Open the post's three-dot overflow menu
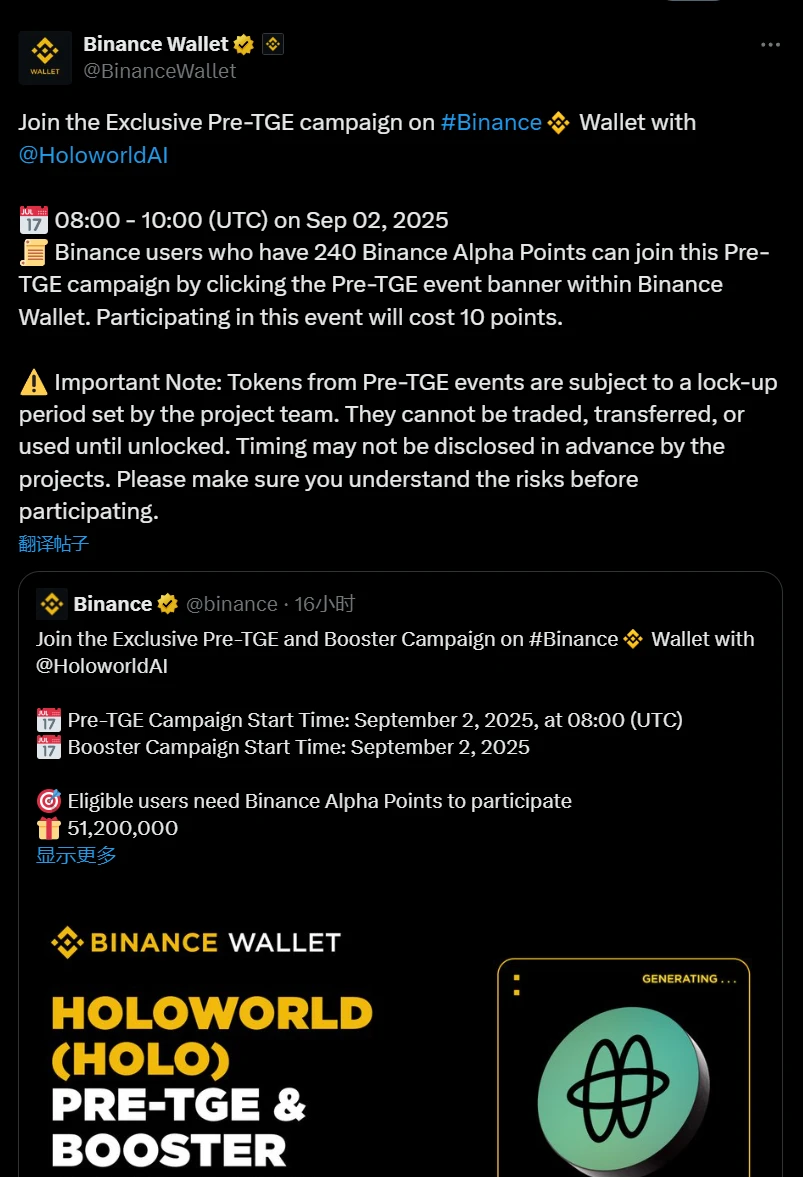 (x=769, y=45)
